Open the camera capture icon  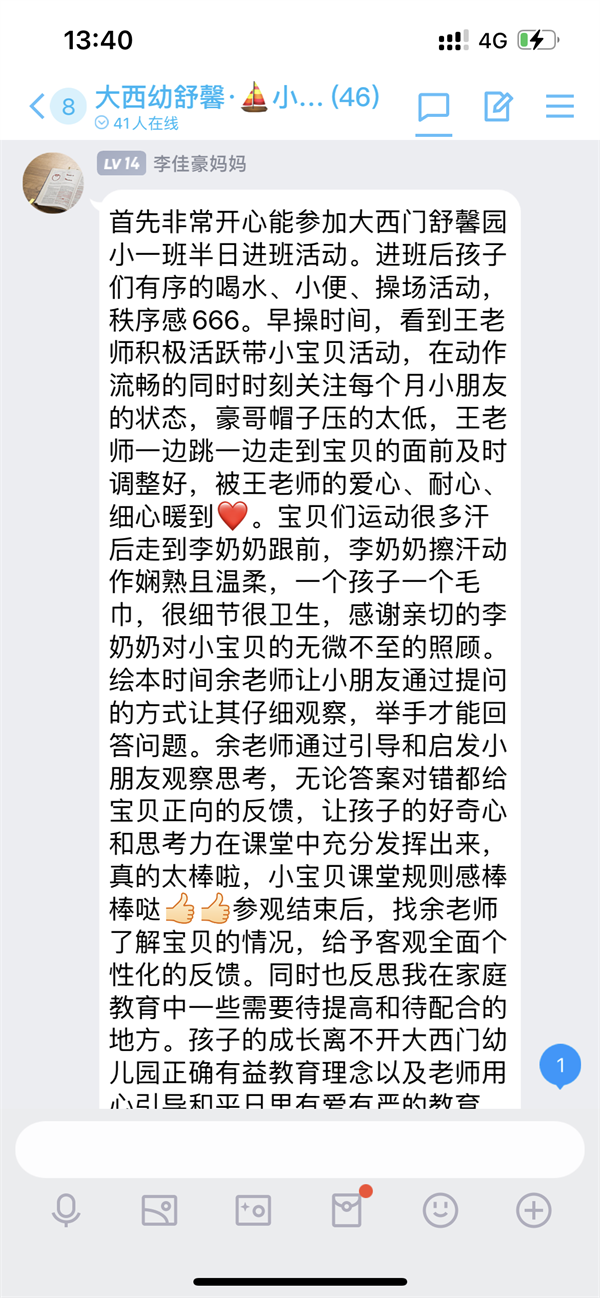(253, 1211)
